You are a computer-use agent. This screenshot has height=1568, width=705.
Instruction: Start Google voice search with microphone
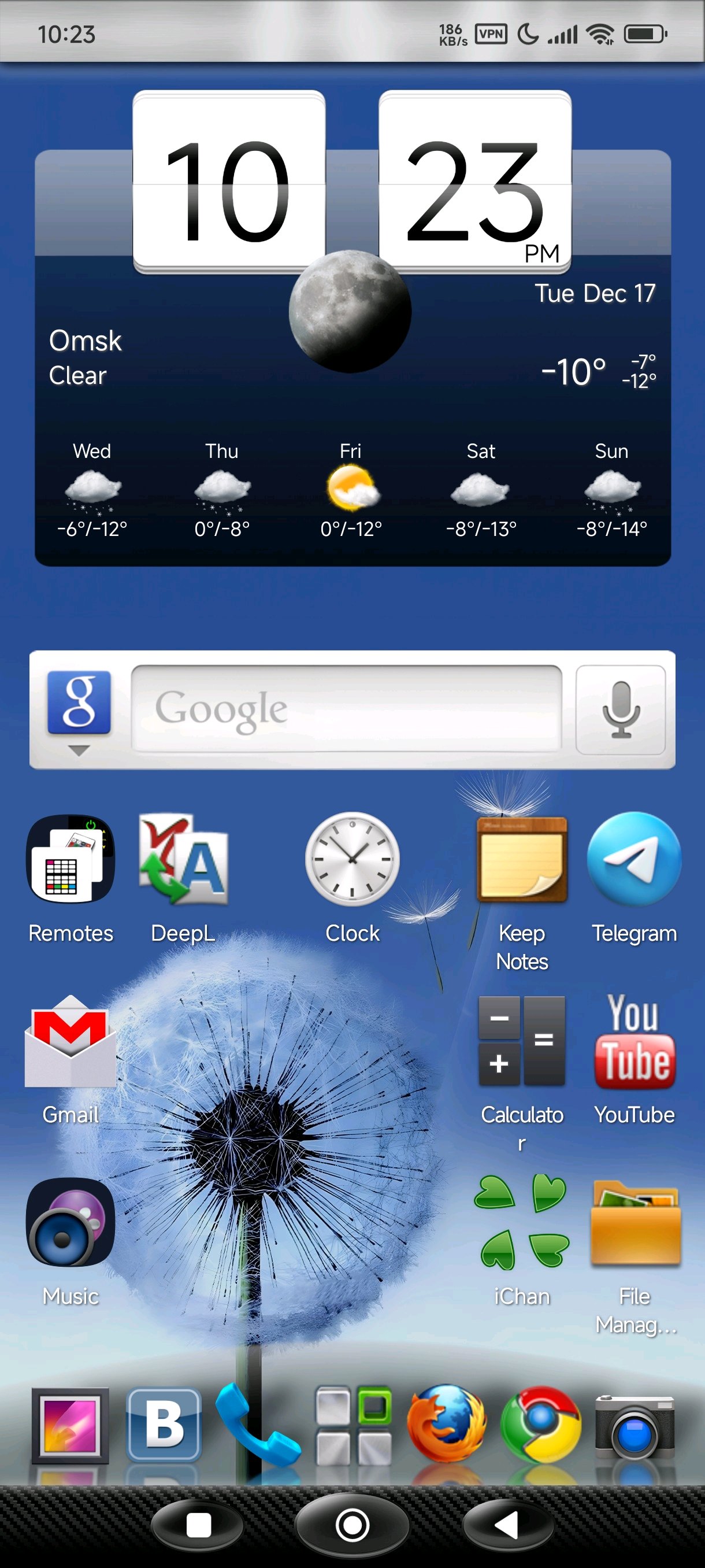[621, 710]
